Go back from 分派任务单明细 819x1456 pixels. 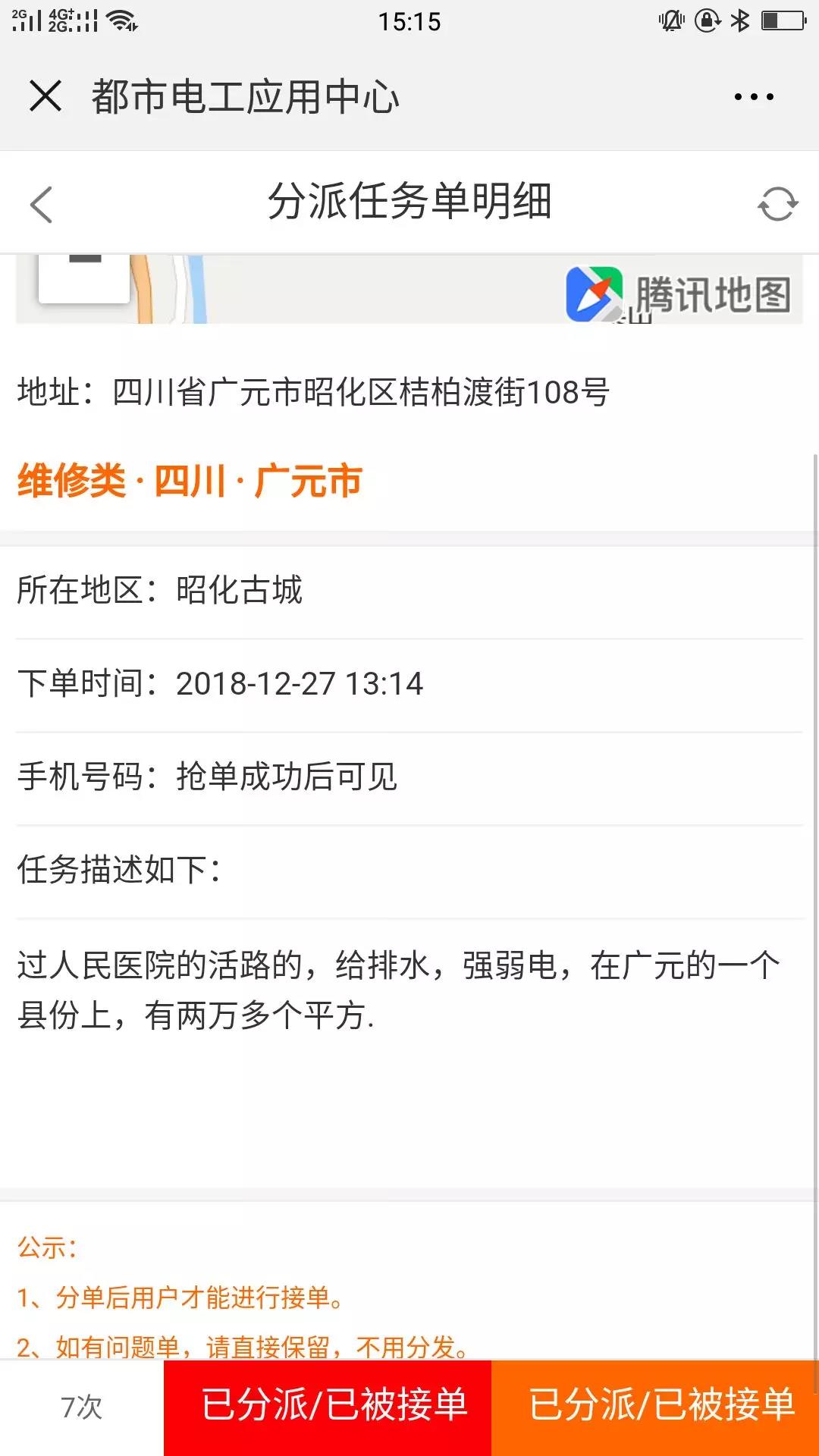point(42,204)
